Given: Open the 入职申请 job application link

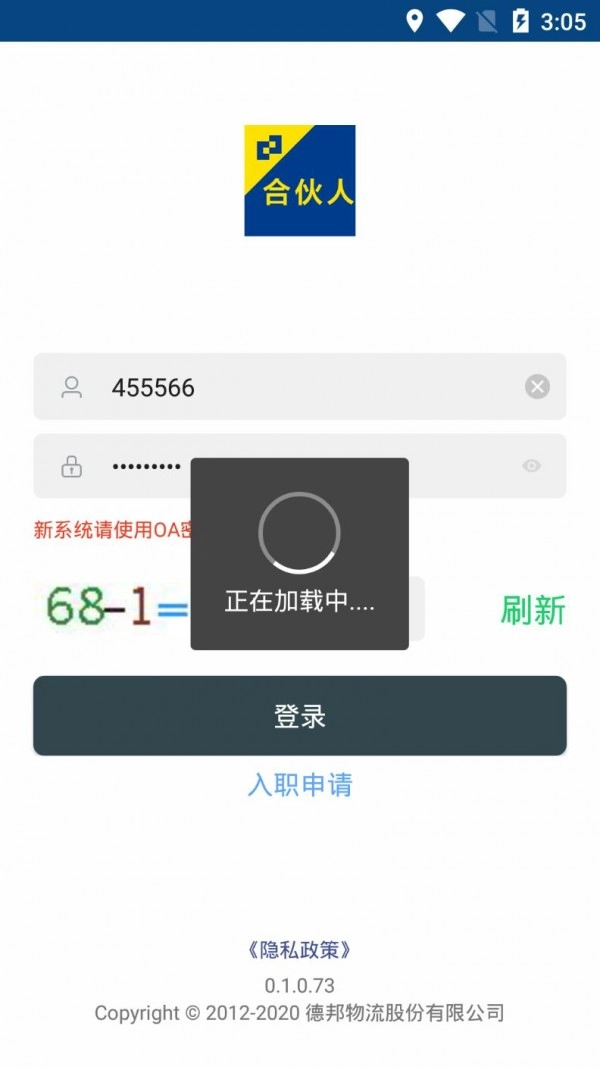Looking at the screenshot, I should tap(300, 785).
